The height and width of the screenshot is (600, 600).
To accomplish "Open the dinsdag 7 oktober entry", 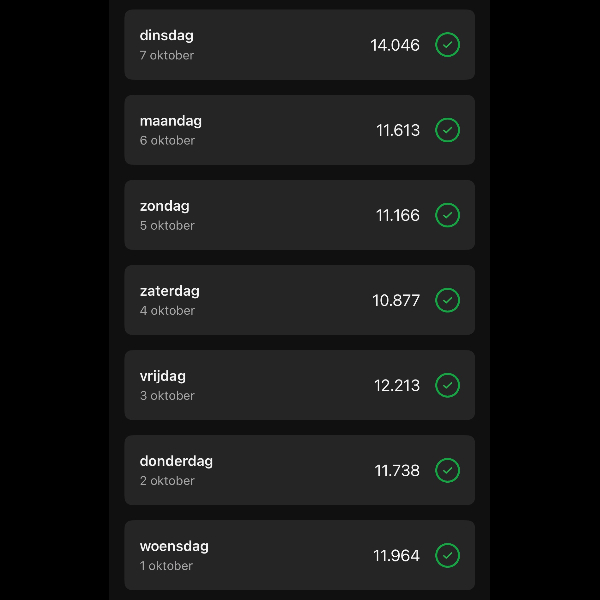I will (x=299, y=45).
